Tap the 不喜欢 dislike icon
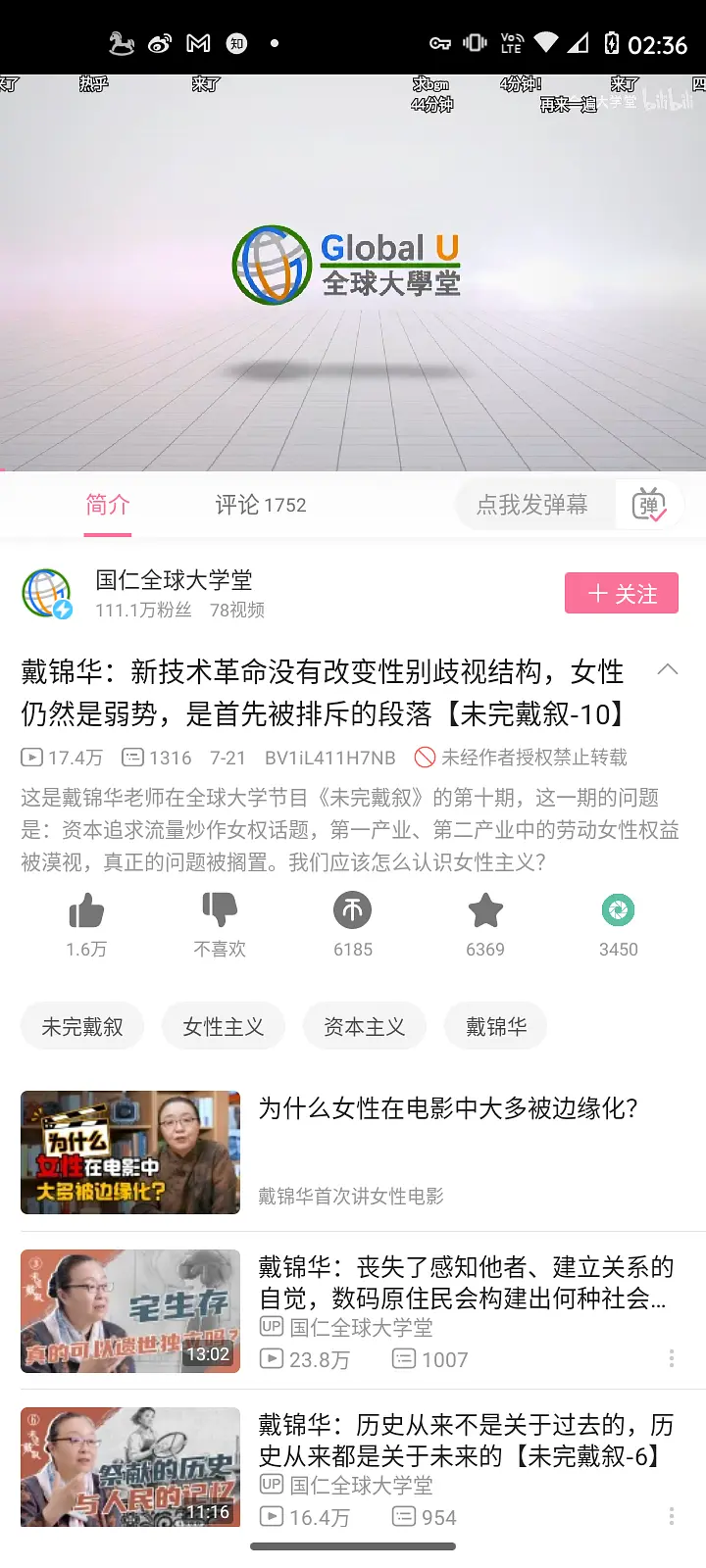Viewport: 706px width, 1568px height. pos(220,911)
